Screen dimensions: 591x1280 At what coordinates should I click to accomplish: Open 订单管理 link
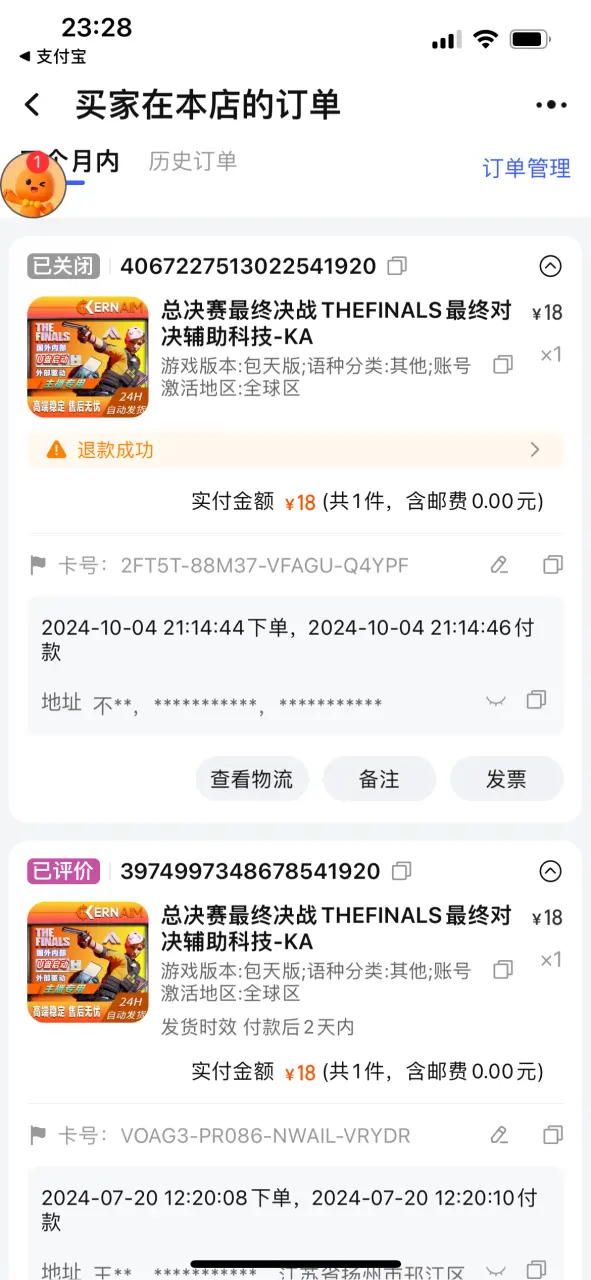point(526,168)
